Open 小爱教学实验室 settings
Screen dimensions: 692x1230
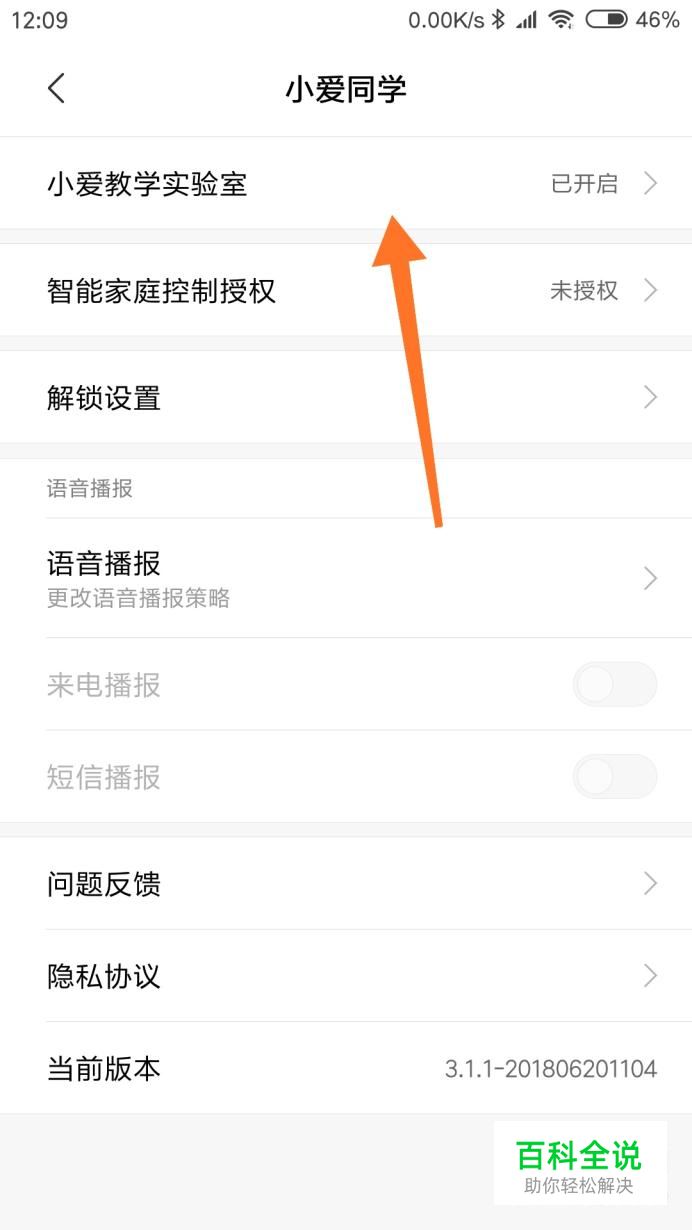coord(346,184)
